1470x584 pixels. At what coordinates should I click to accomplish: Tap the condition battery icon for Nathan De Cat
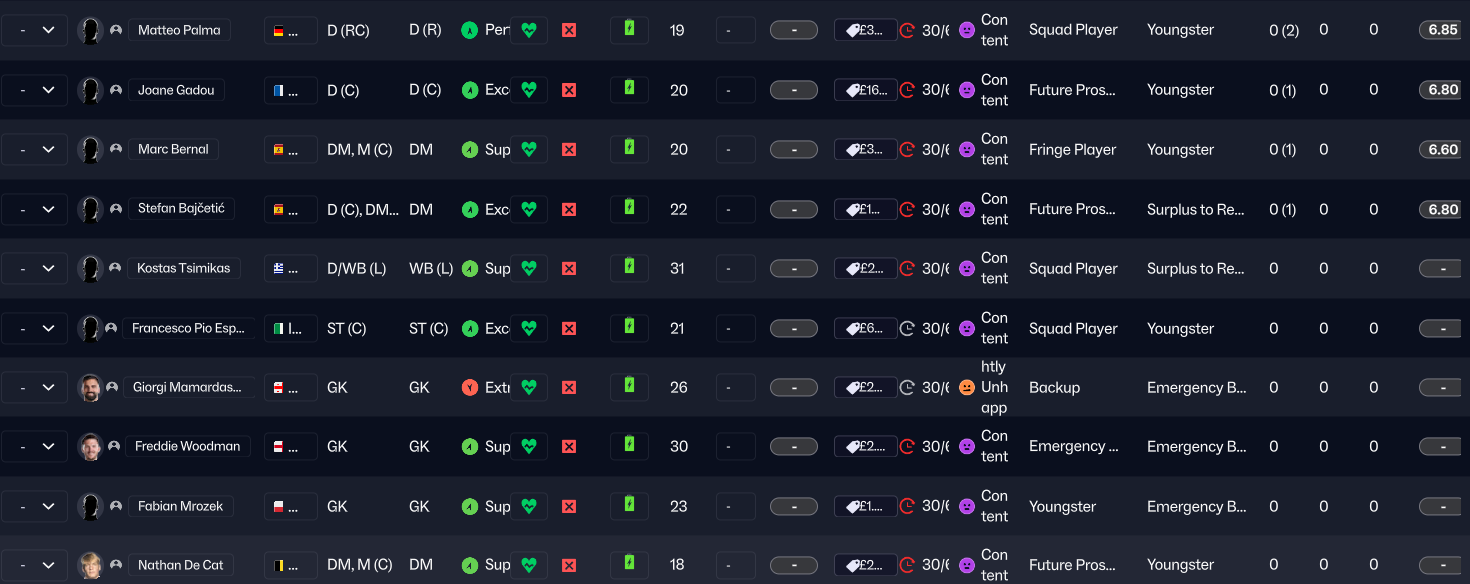(x=629, y=563)
